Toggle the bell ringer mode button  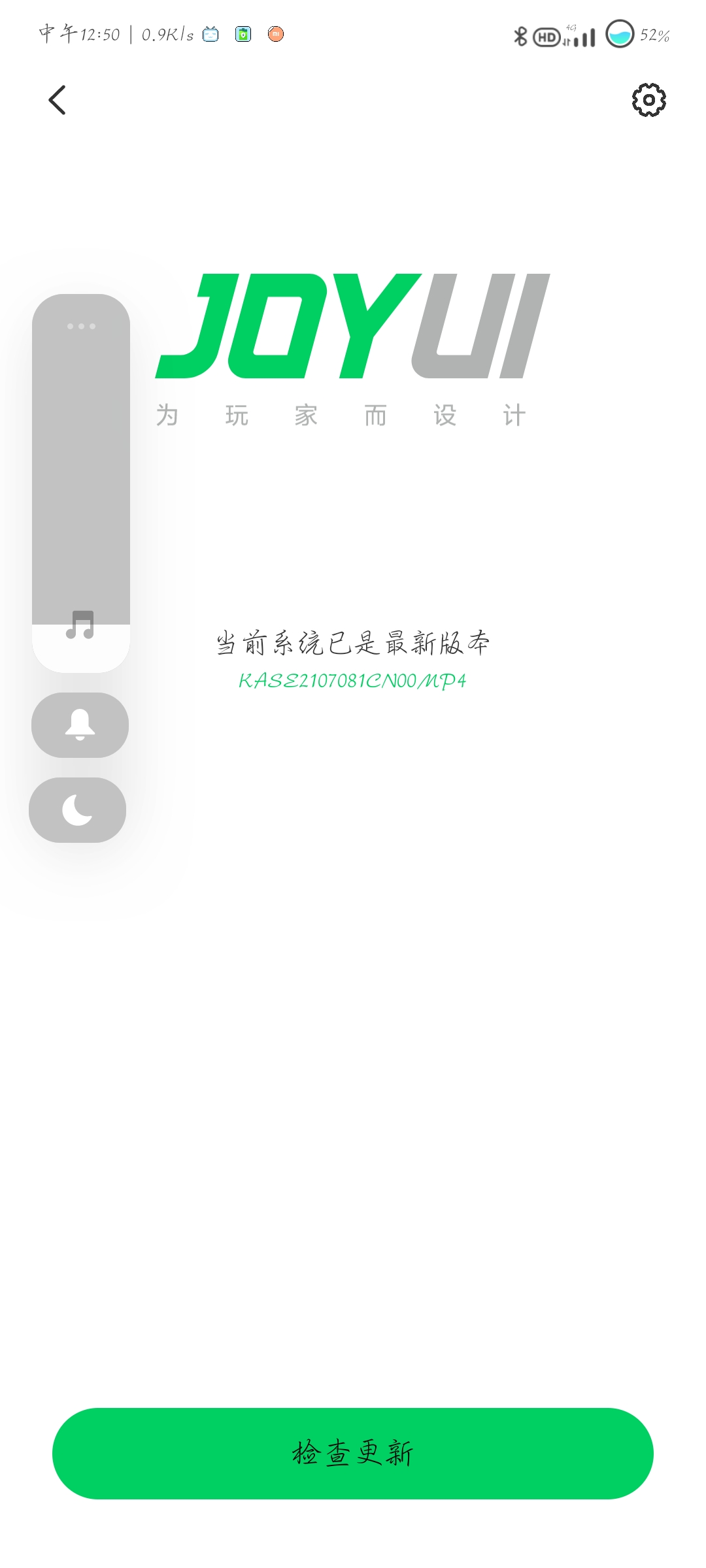80,725
